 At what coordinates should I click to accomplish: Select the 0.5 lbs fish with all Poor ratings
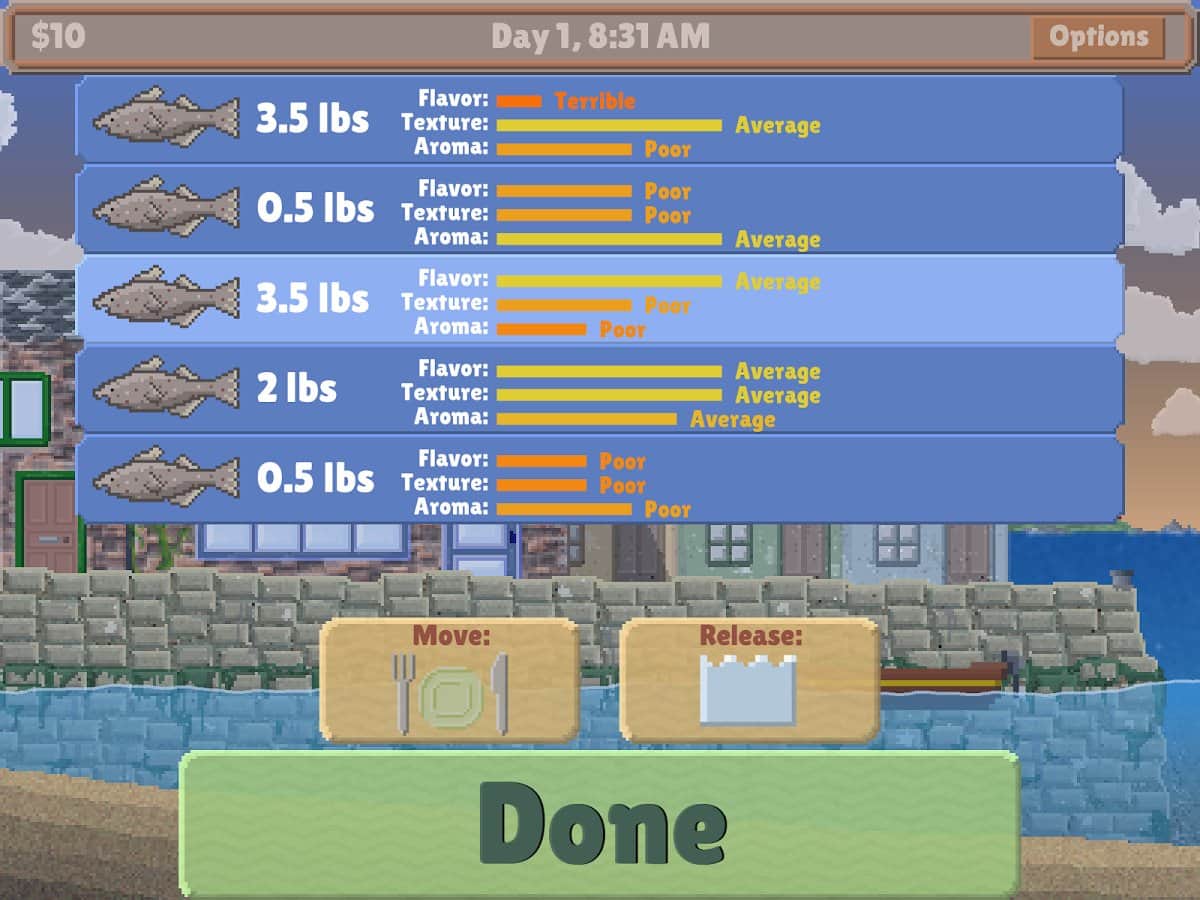[600, 479]
